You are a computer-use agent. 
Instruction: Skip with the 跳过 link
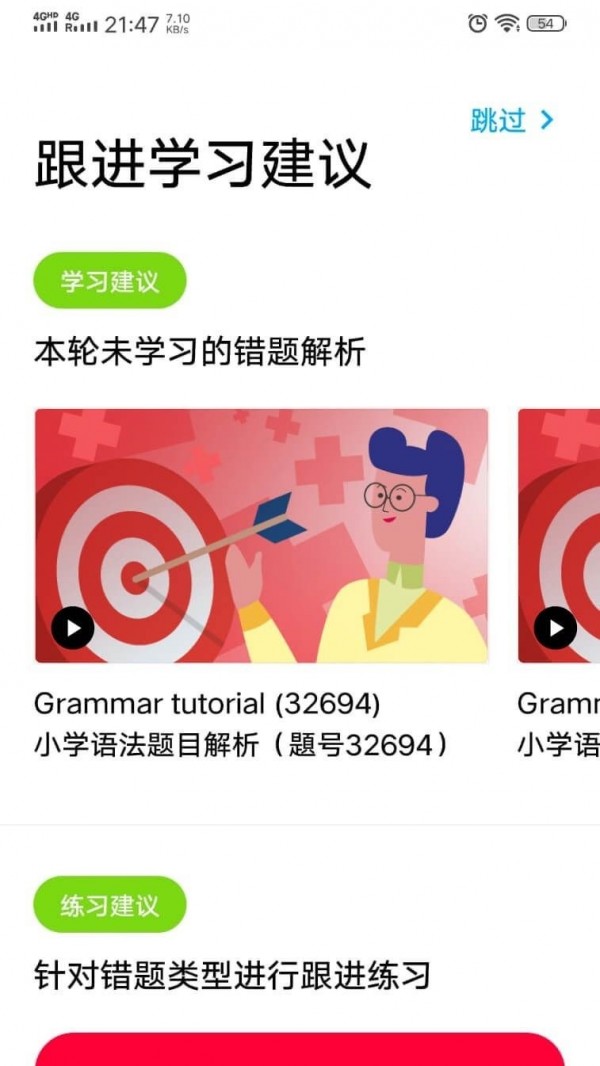[x=511, y=121]
